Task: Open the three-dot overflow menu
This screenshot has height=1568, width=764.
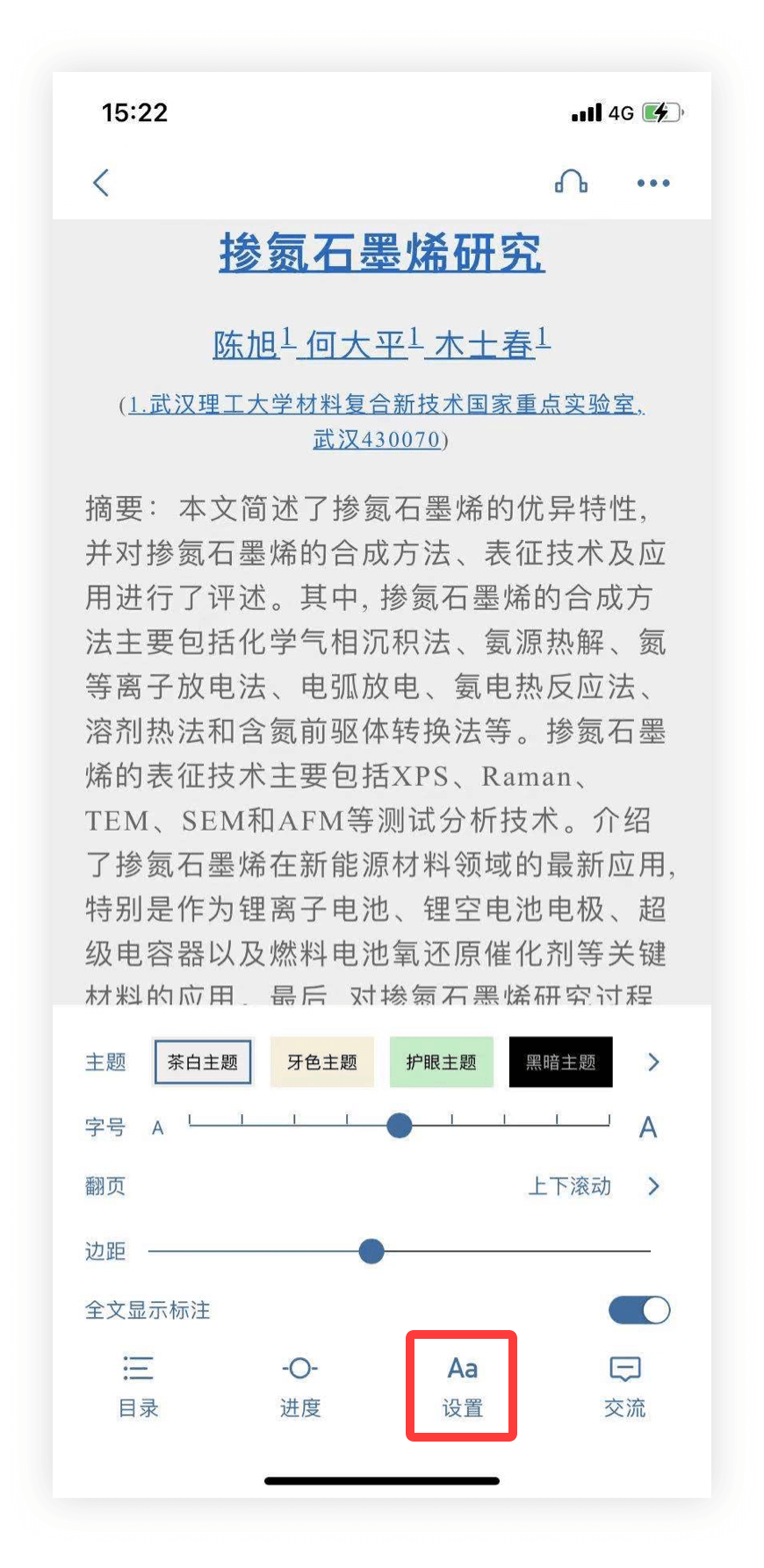Action: point(653,183)
